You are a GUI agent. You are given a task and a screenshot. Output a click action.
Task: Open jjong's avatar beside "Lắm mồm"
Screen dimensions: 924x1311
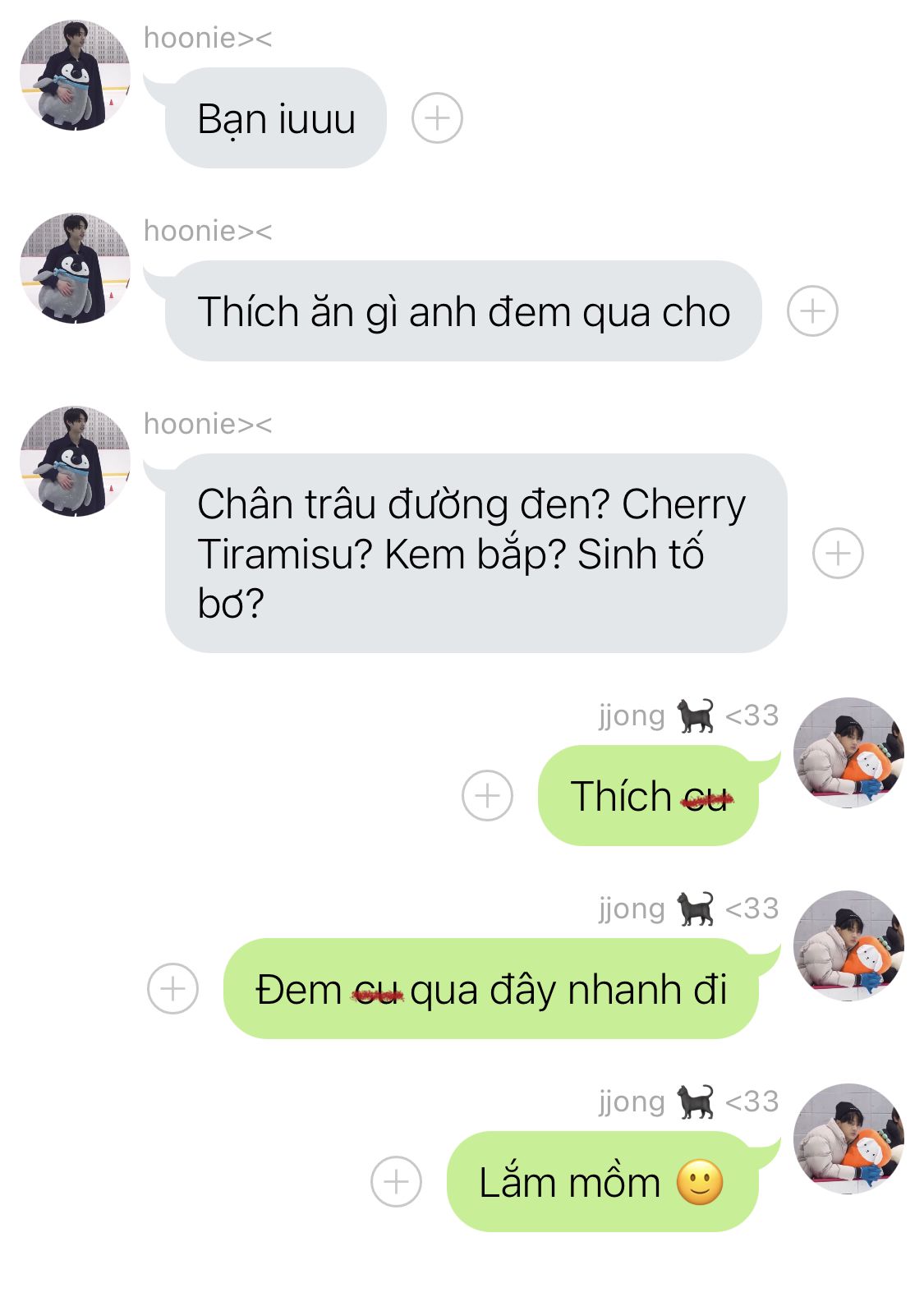pyautogui.click(x=848, y=1138)
